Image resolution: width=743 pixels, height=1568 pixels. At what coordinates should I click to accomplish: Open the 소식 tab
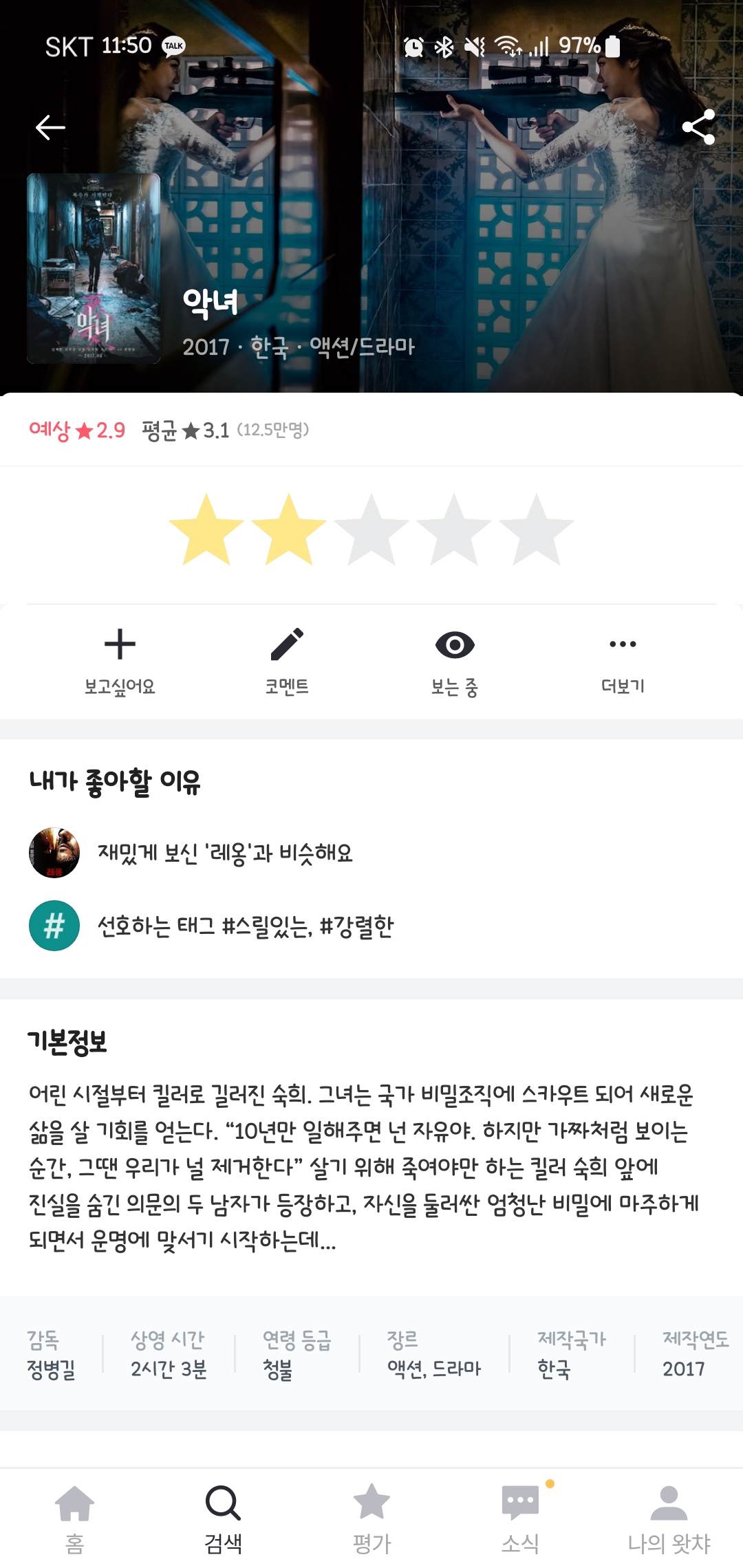520,1518
